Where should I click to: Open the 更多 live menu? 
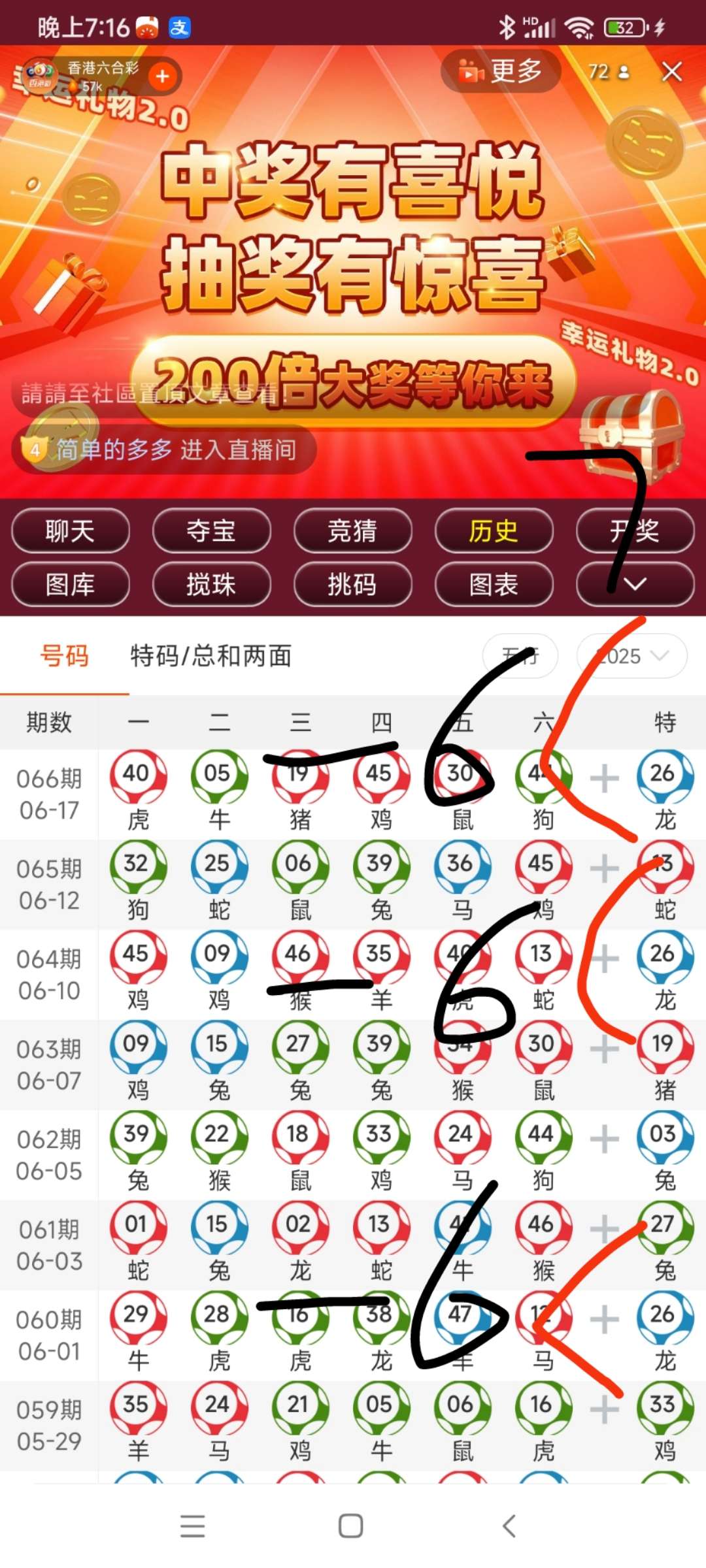pyautogui.click(x=501, y=71)
